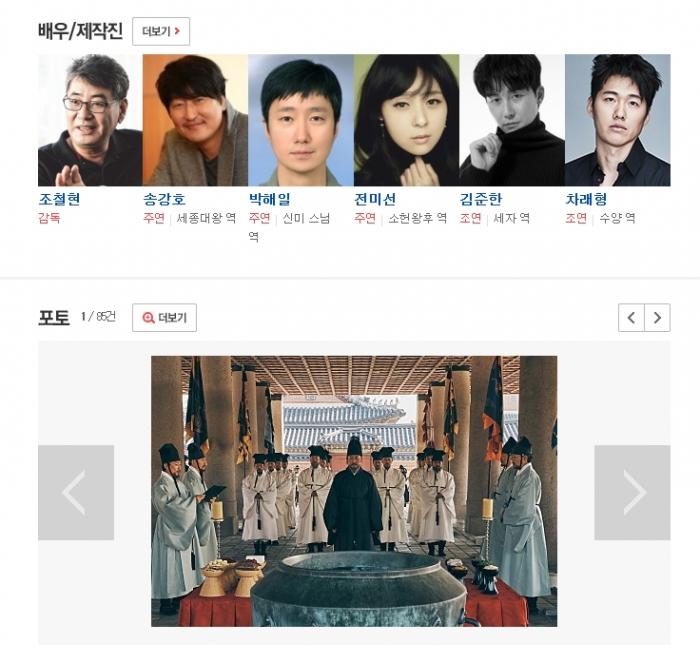View 김준한's profile page
The height and width of the screenshot is (663, 700).
click(480, 199)
